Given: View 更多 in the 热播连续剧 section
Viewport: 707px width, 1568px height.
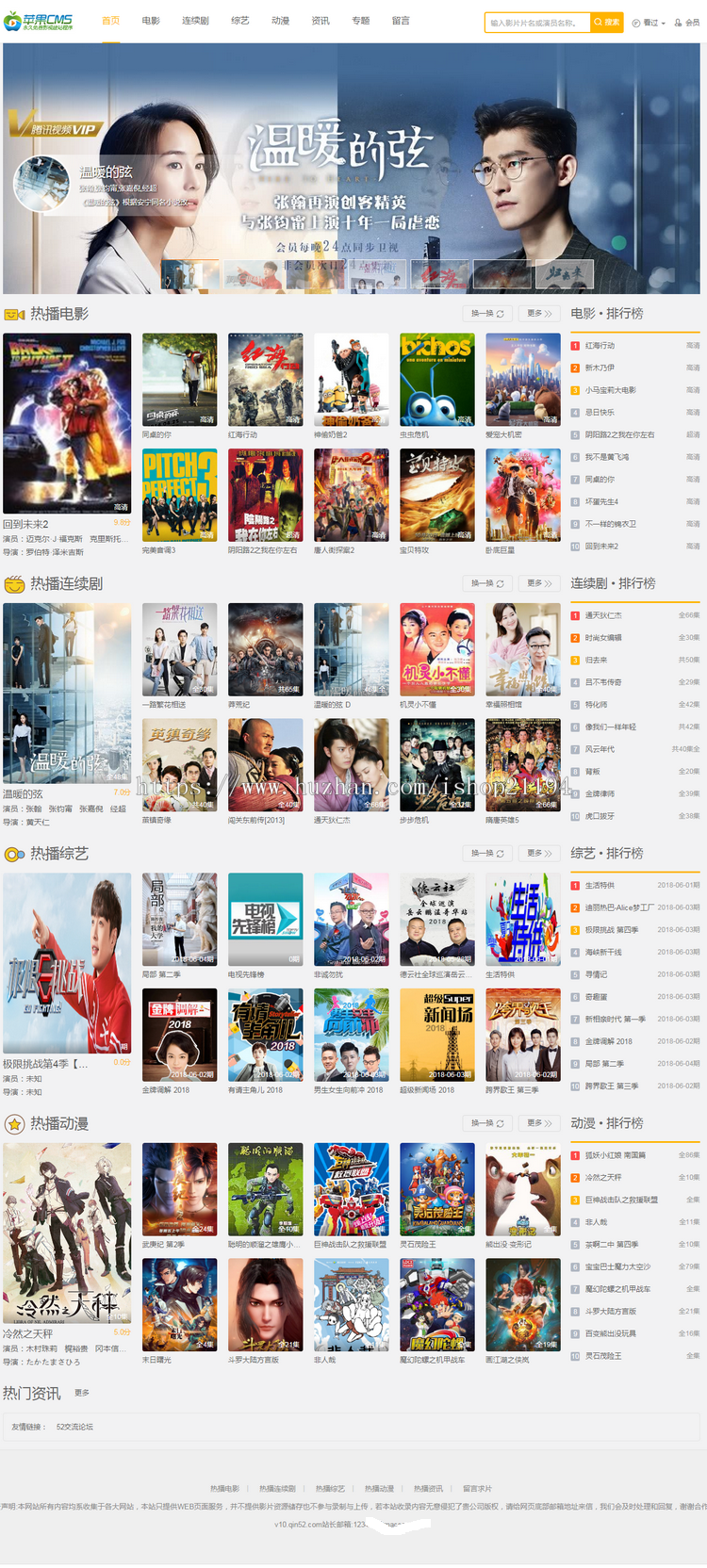Looking at the screenshot, I should pos(539,583).
